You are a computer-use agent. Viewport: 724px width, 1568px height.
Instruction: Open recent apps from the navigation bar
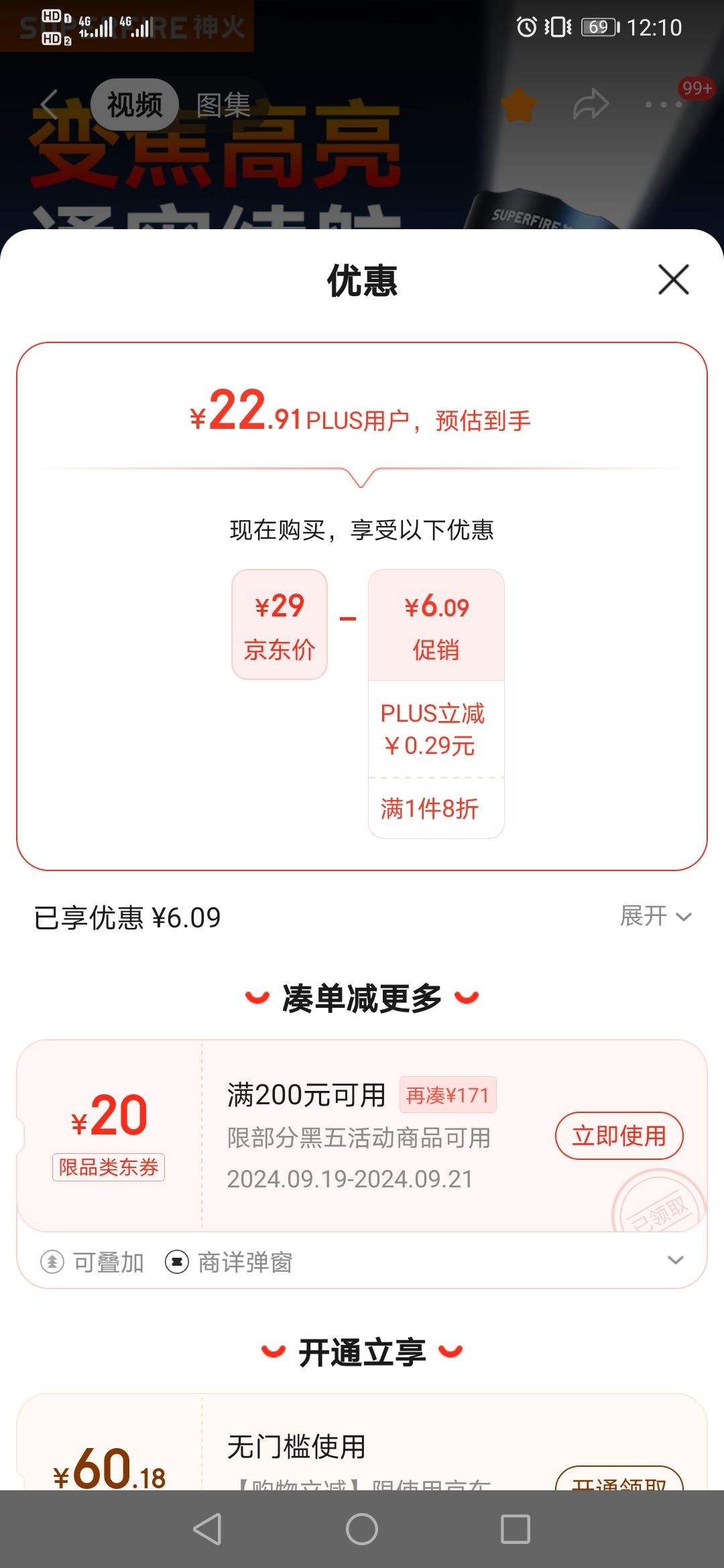[x=515, y=1529]
